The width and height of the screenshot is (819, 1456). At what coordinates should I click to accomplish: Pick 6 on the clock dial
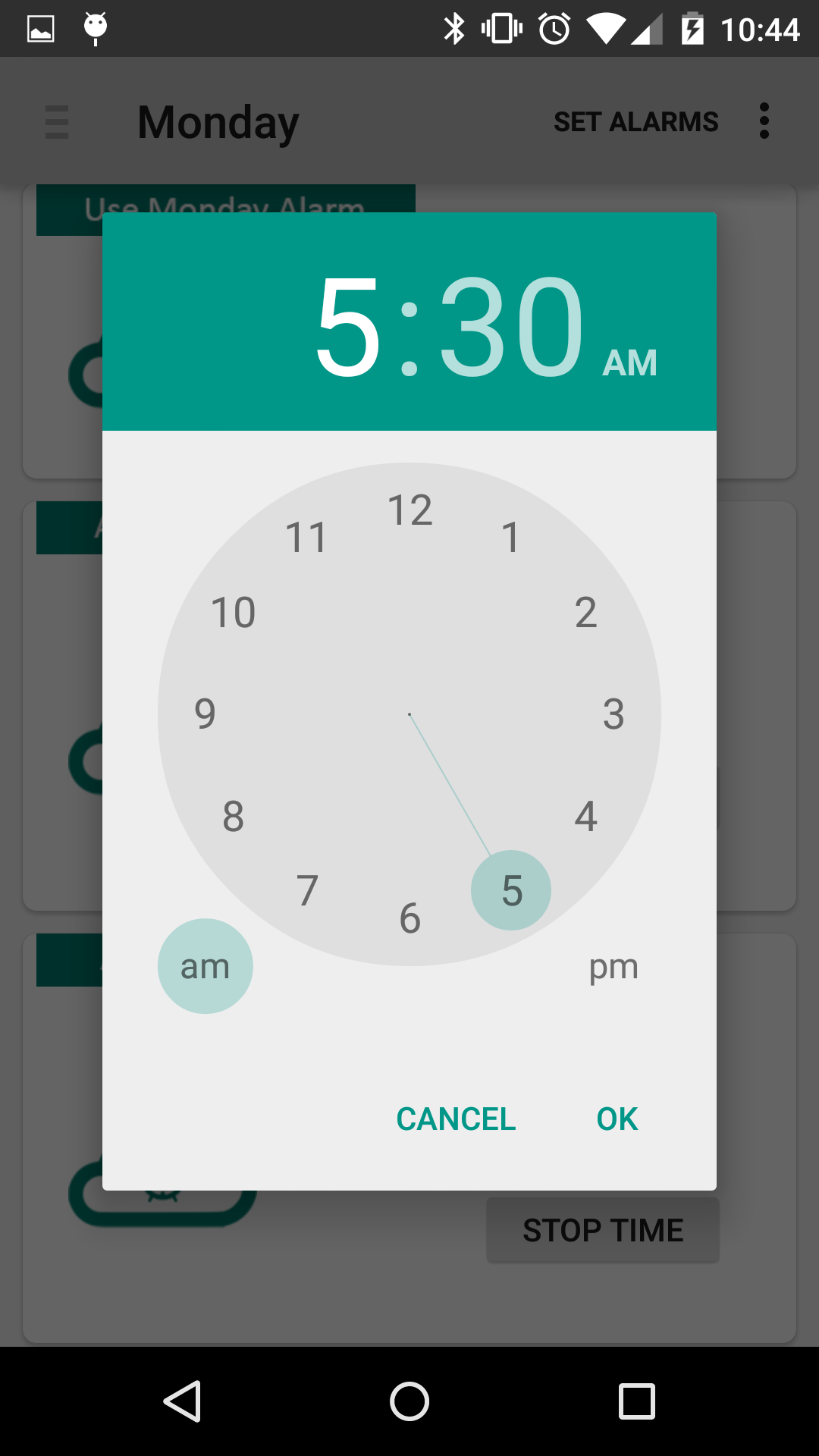[409, 918]
